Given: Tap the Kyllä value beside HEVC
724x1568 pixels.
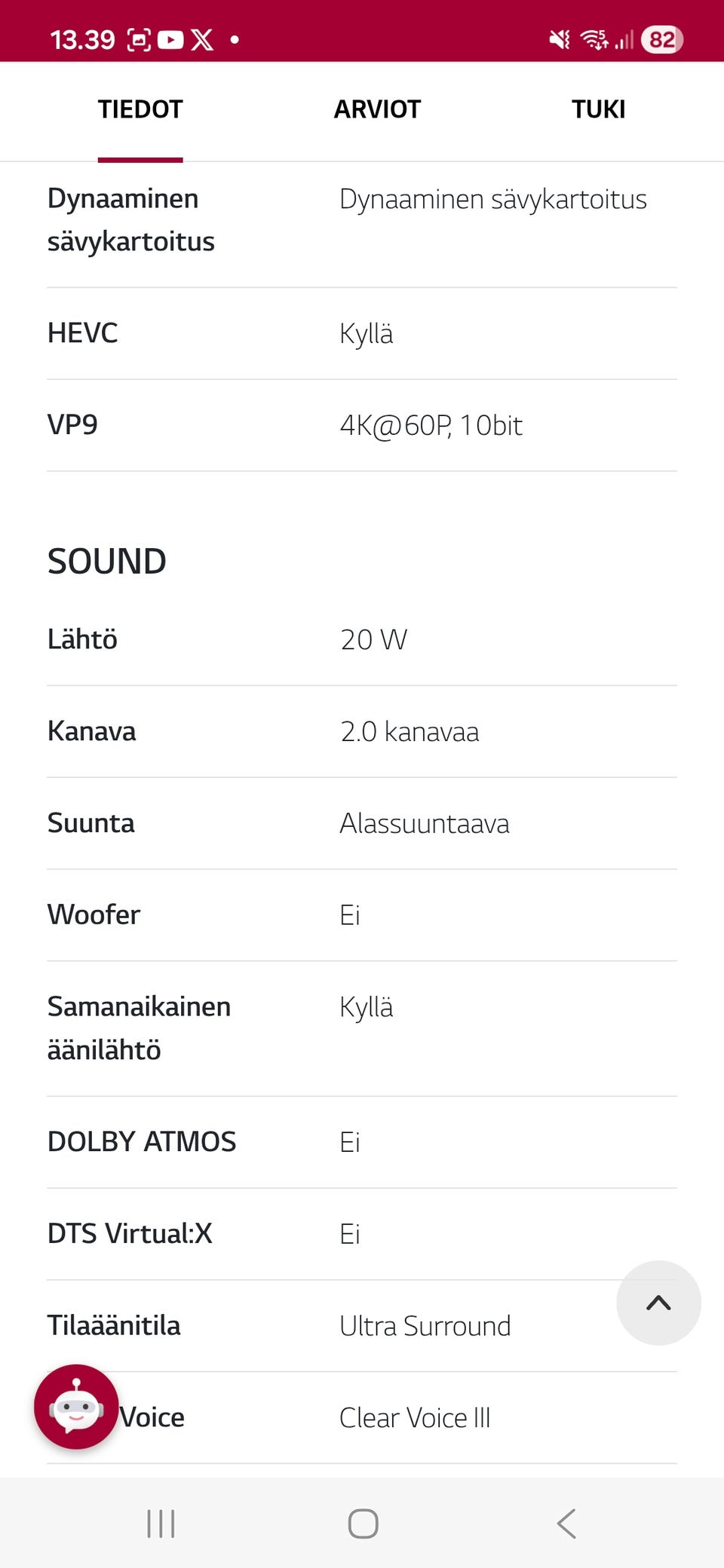Looking at the screenshot, I should point(367,333).
